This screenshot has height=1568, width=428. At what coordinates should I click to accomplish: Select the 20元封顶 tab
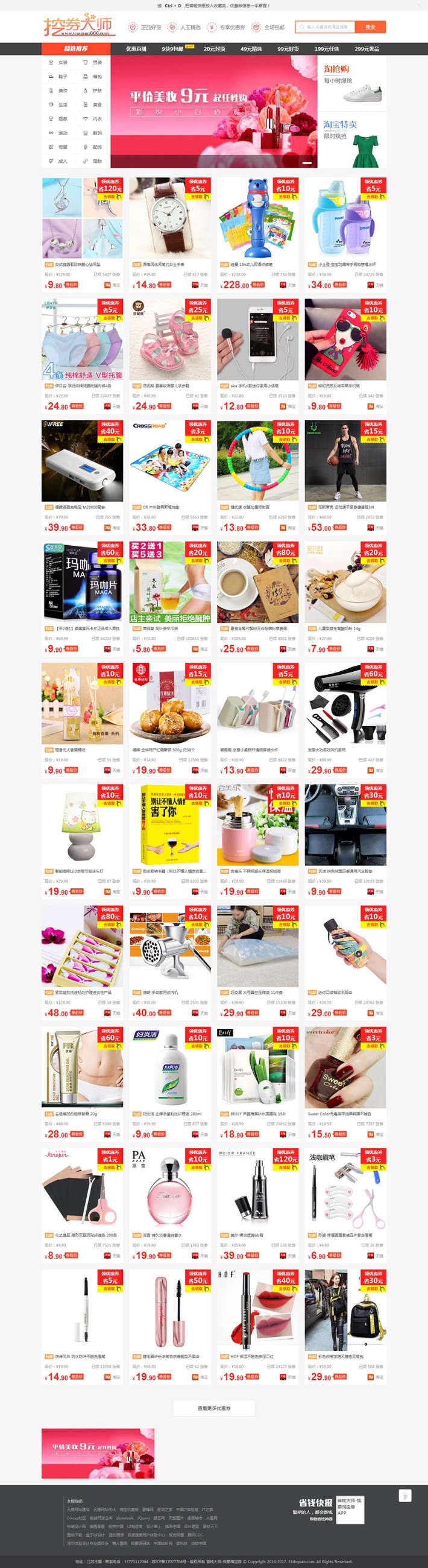[x=213, y=49]
